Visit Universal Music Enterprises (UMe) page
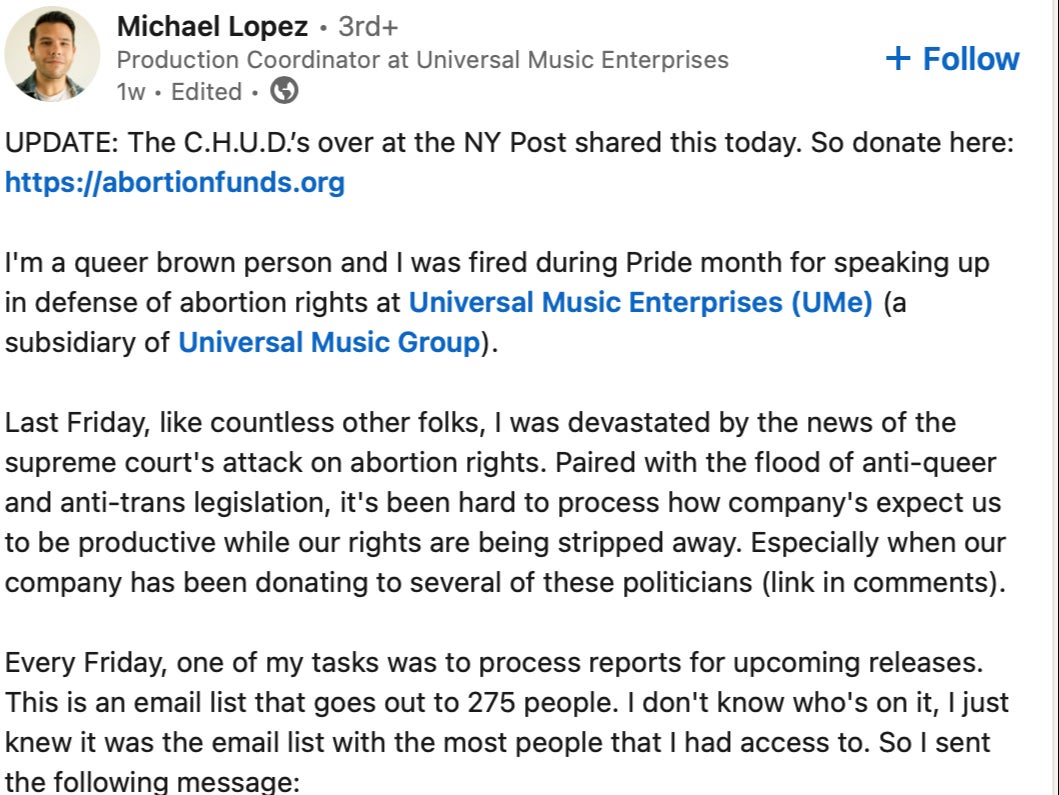Image resolution: width=1059 pixels, height=795 pixels. click(641, 302)
